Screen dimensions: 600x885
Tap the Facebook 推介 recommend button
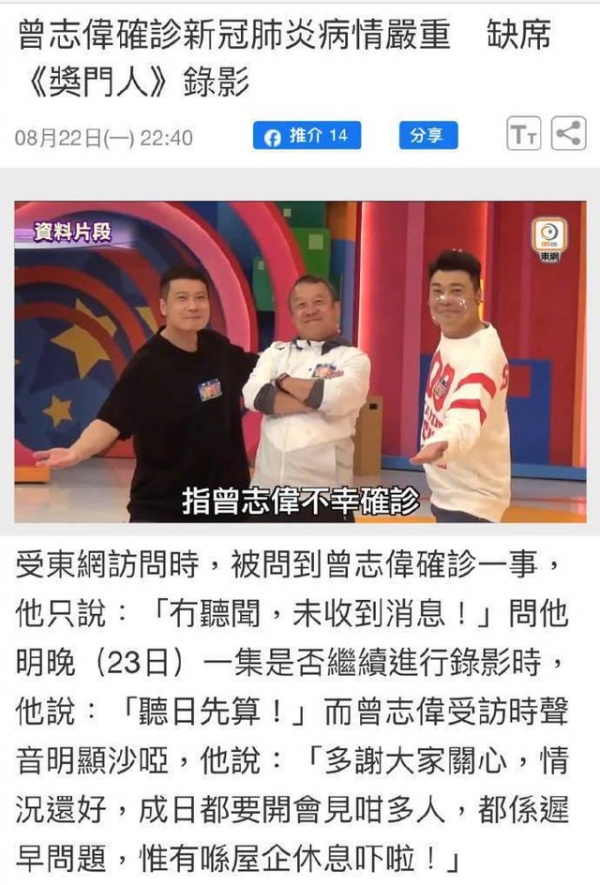click(306, 136)
